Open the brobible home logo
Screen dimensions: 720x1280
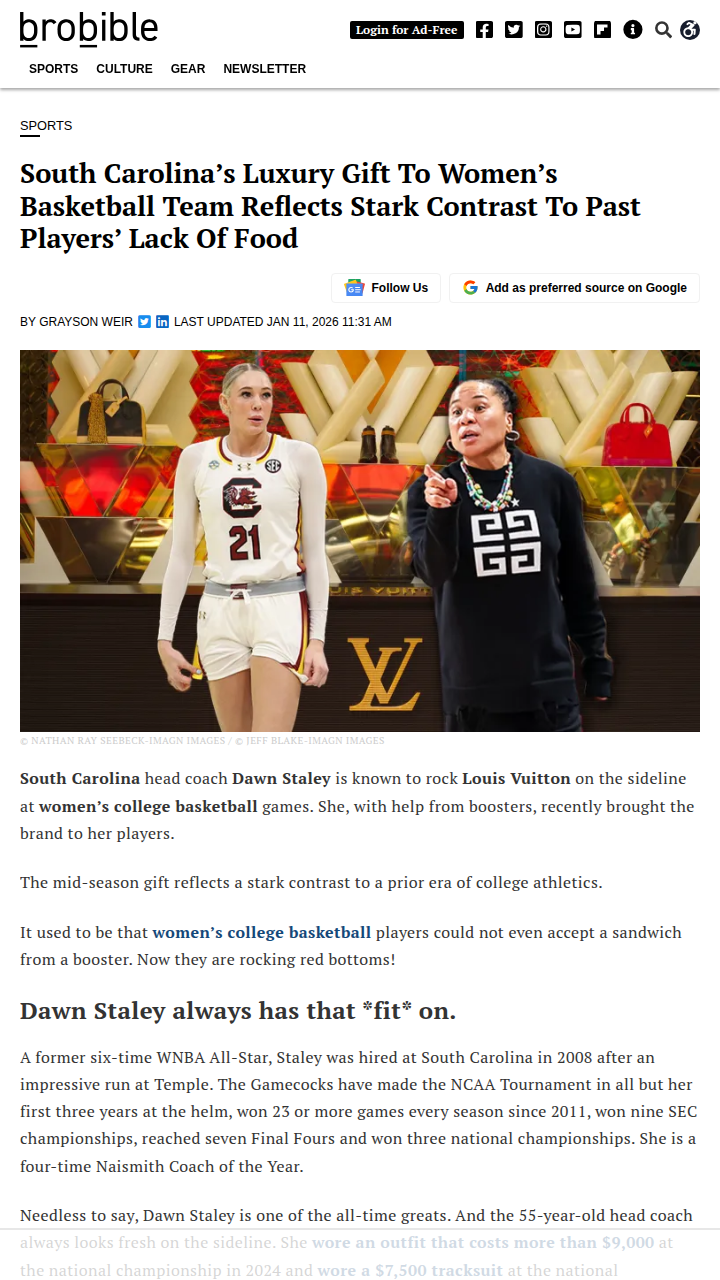coord(88,29)
